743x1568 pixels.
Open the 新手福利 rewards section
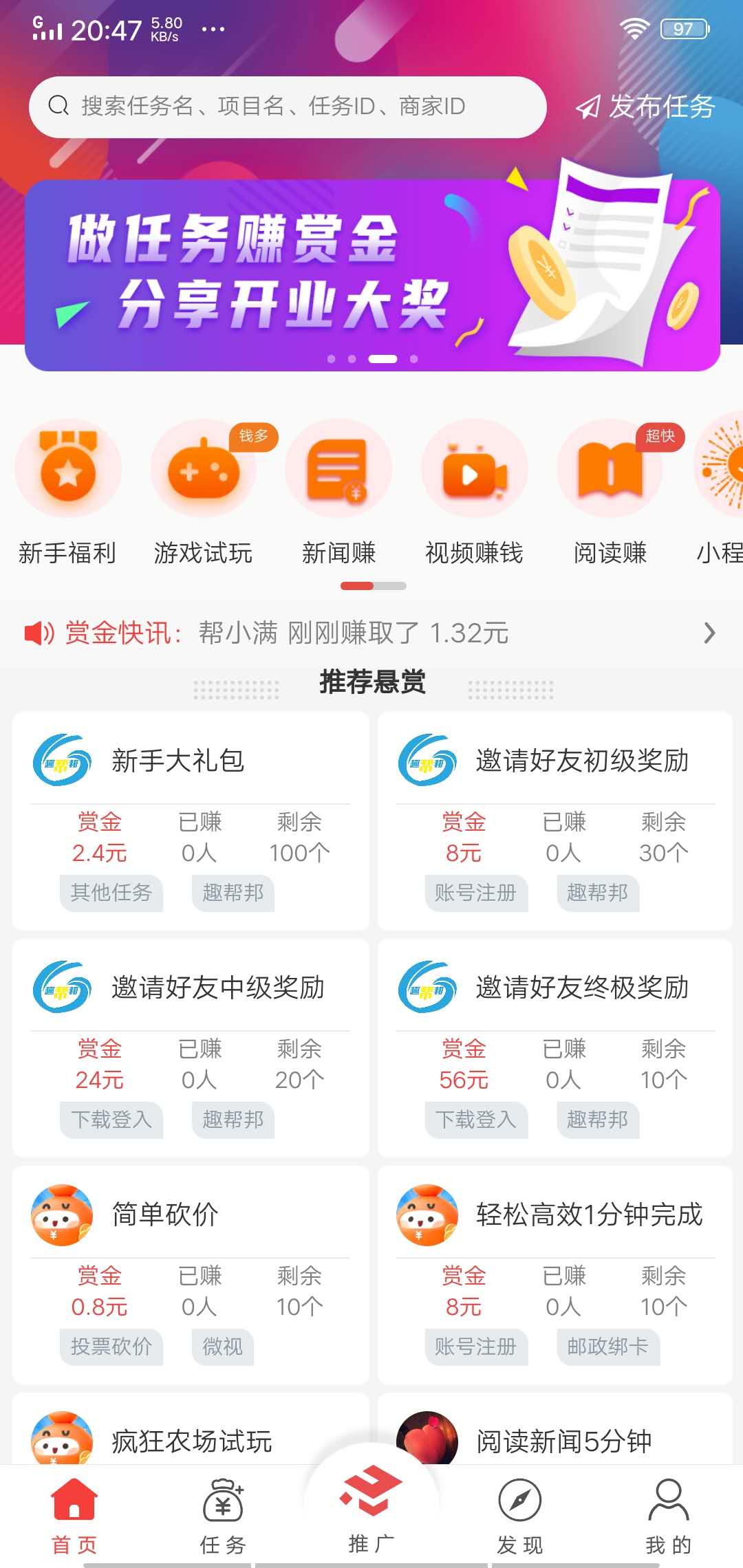[69, 468]
